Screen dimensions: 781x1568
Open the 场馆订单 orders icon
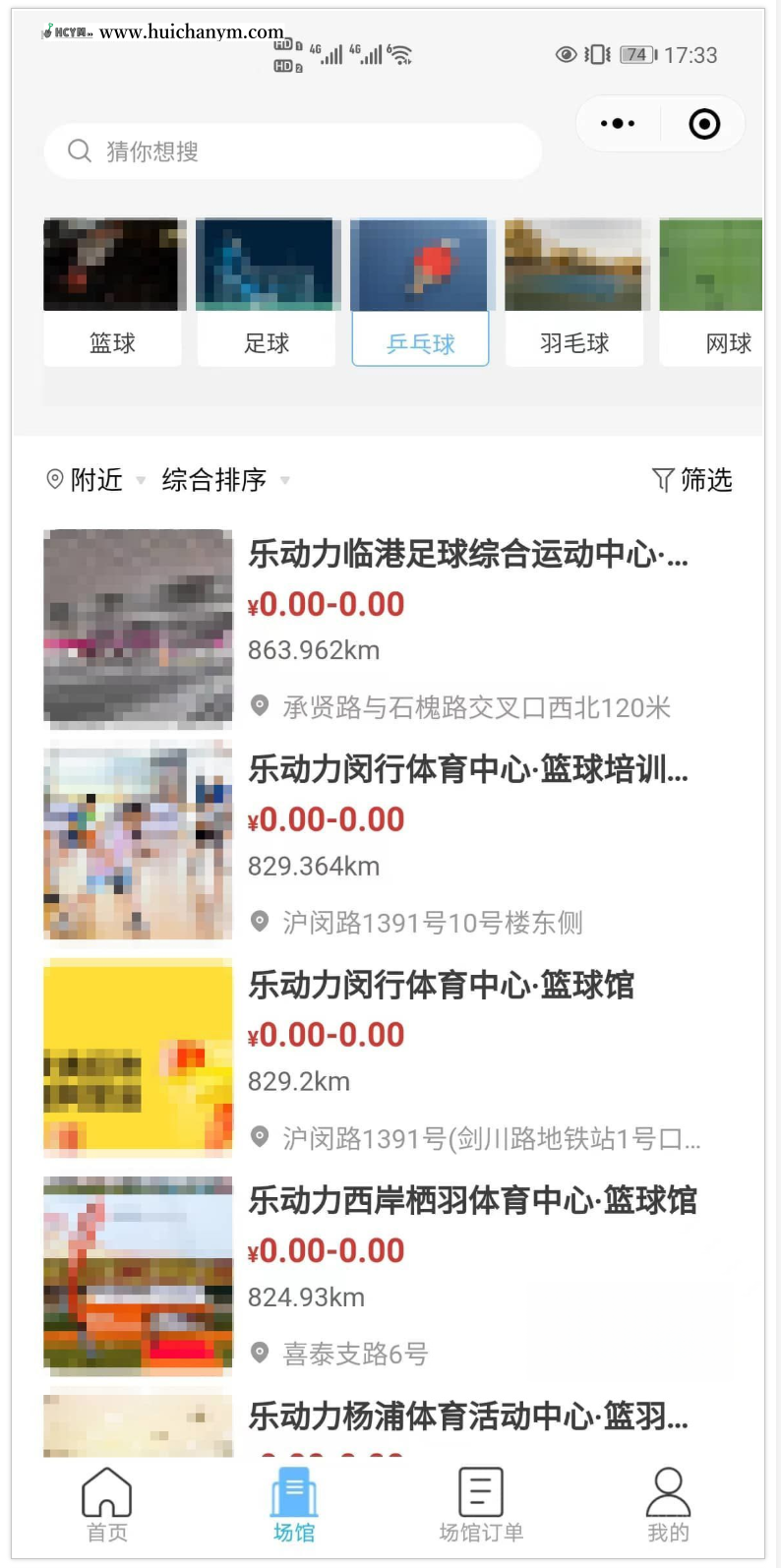click(479, 1491)
